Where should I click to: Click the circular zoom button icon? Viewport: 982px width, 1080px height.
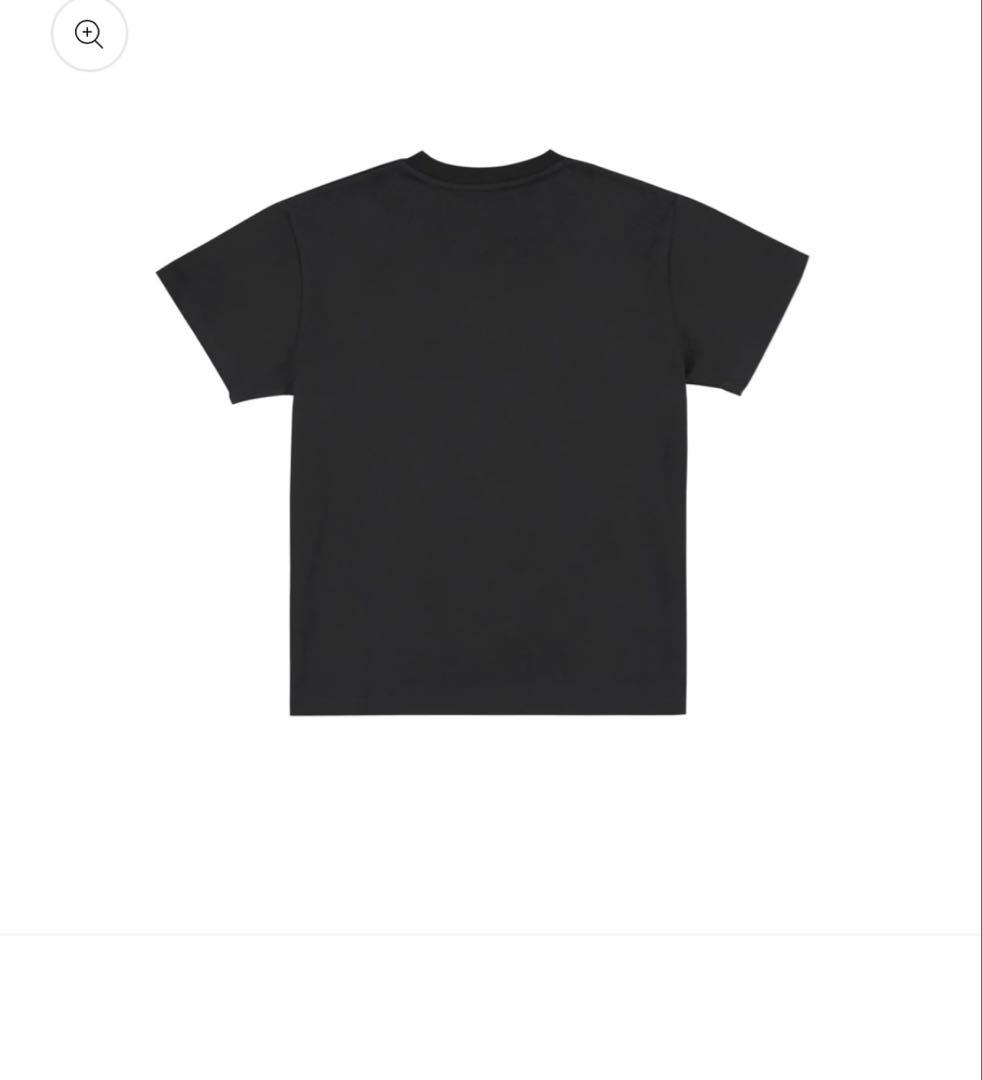(x=89, y=34)
